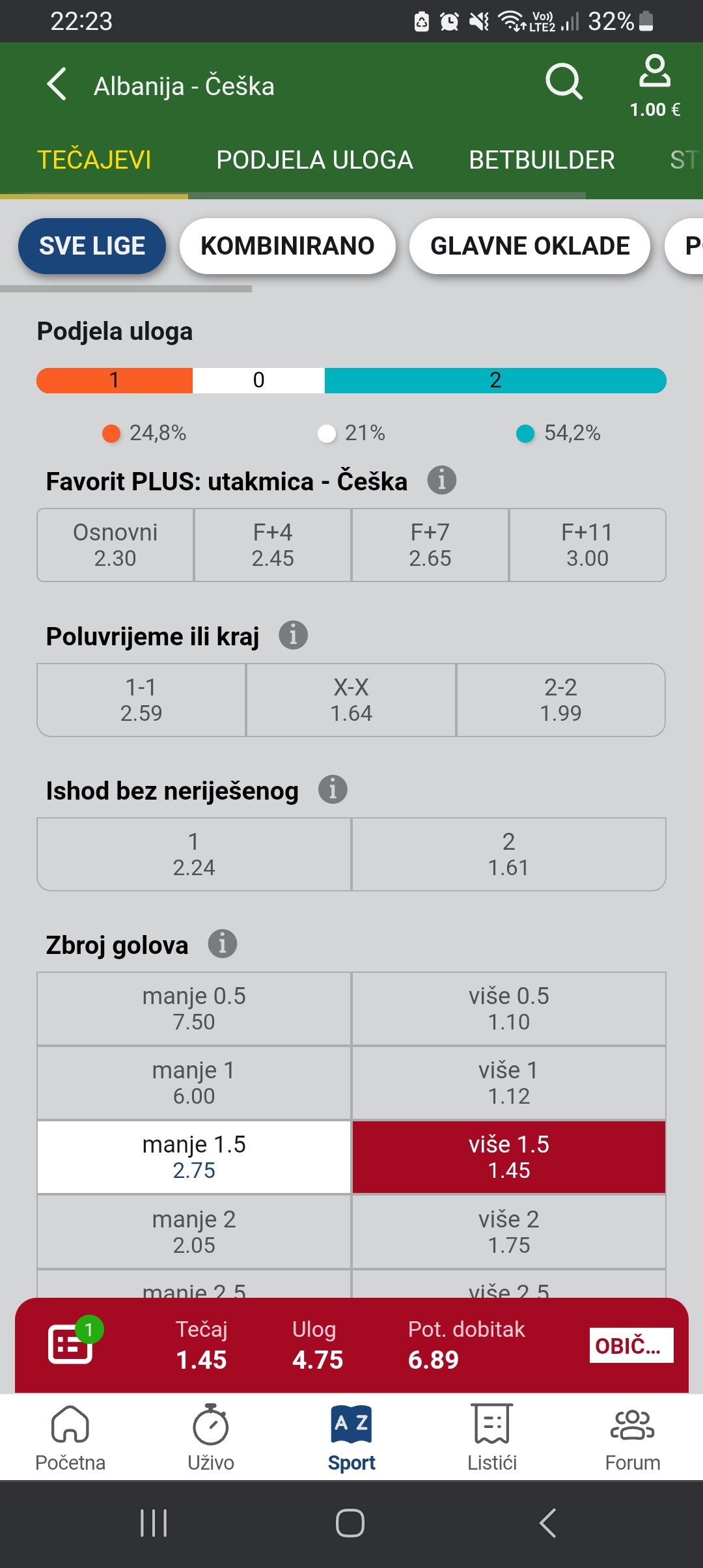Switch to BETBUILDER tab
The width and height of the screenshot is (703, 1568).
coord(542,160)
